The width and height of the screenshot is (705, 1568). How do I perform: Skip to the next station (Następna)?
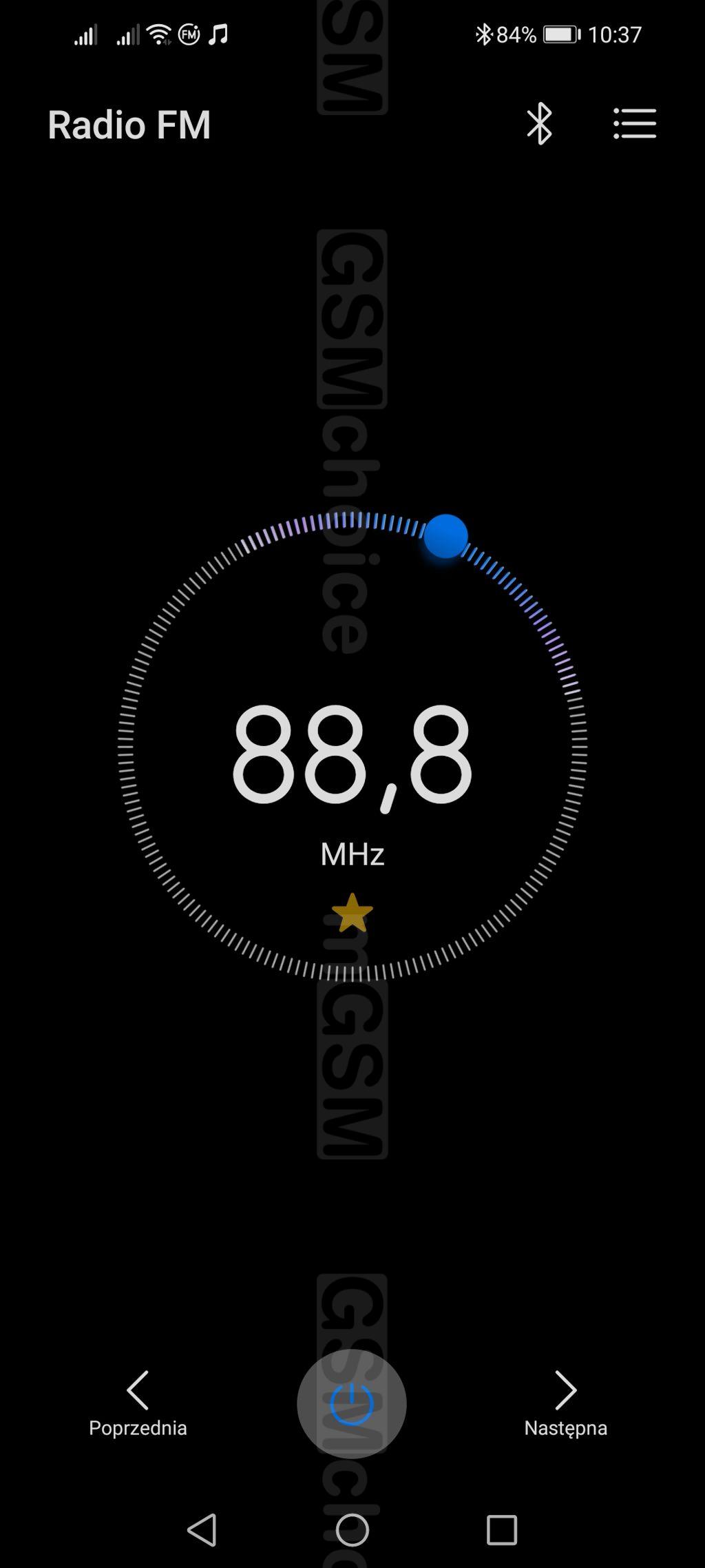(x=565, y=1403)
